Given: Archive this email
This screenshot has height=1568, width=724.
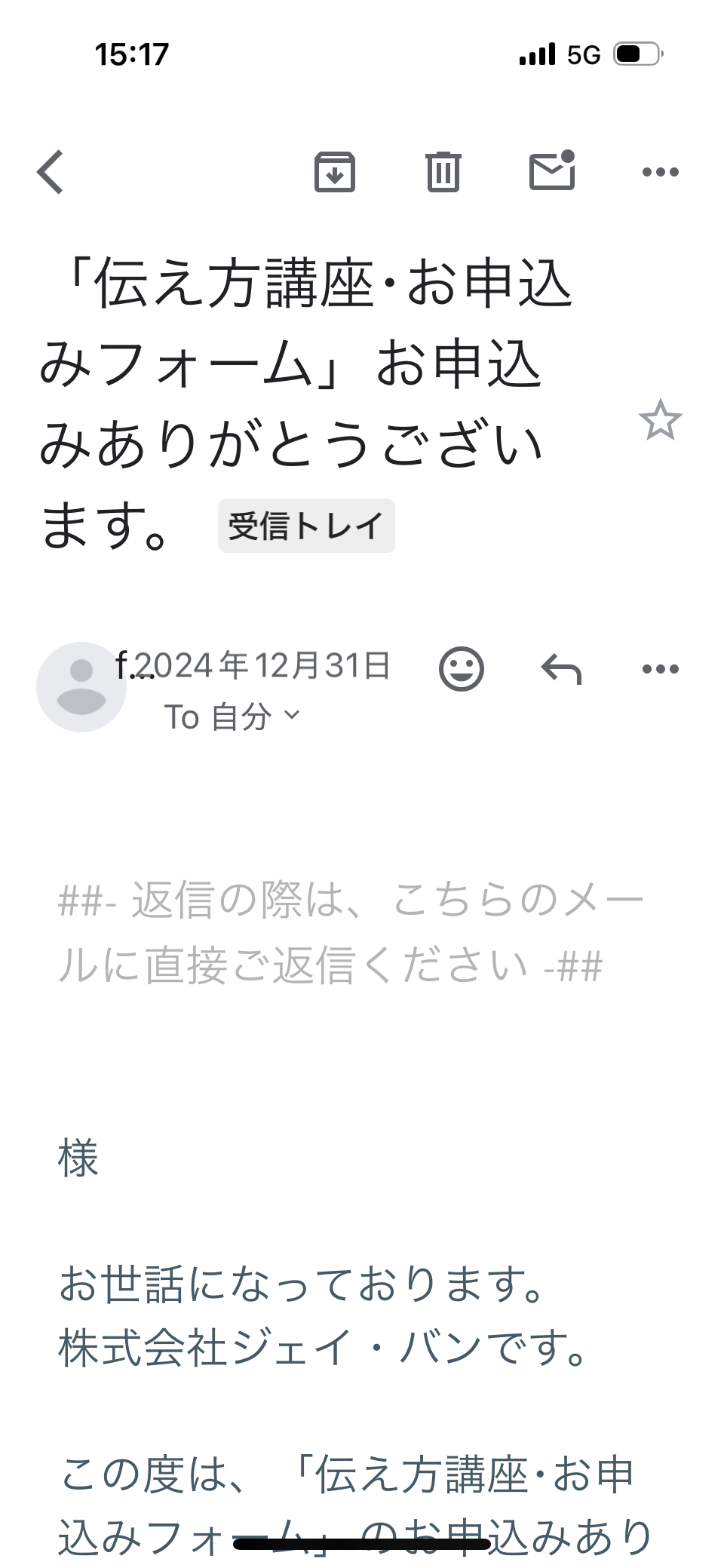Looking at the screenshot, I should pyautogui.click(x=334, y=172).
